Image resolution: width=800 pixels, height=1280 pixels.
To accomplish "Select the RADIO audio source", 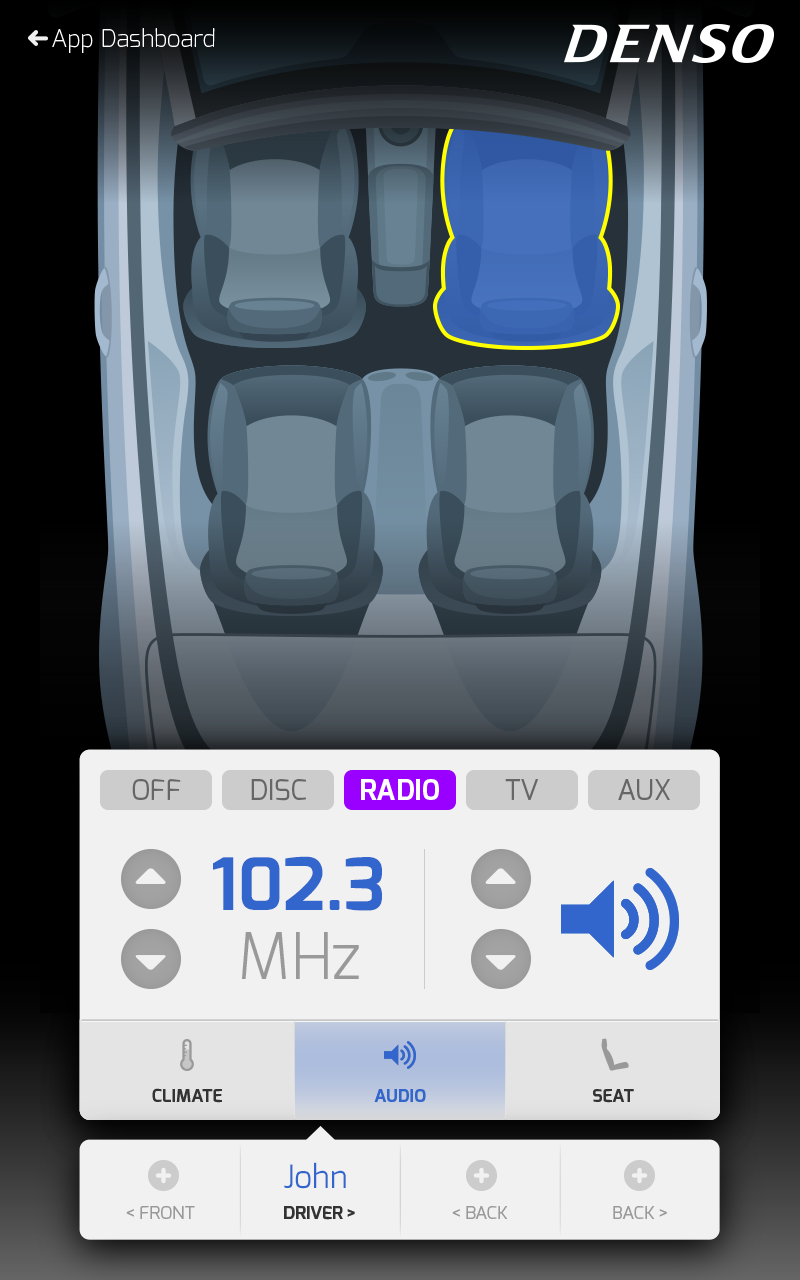I will pyautogui.click(x=400, y=790).
